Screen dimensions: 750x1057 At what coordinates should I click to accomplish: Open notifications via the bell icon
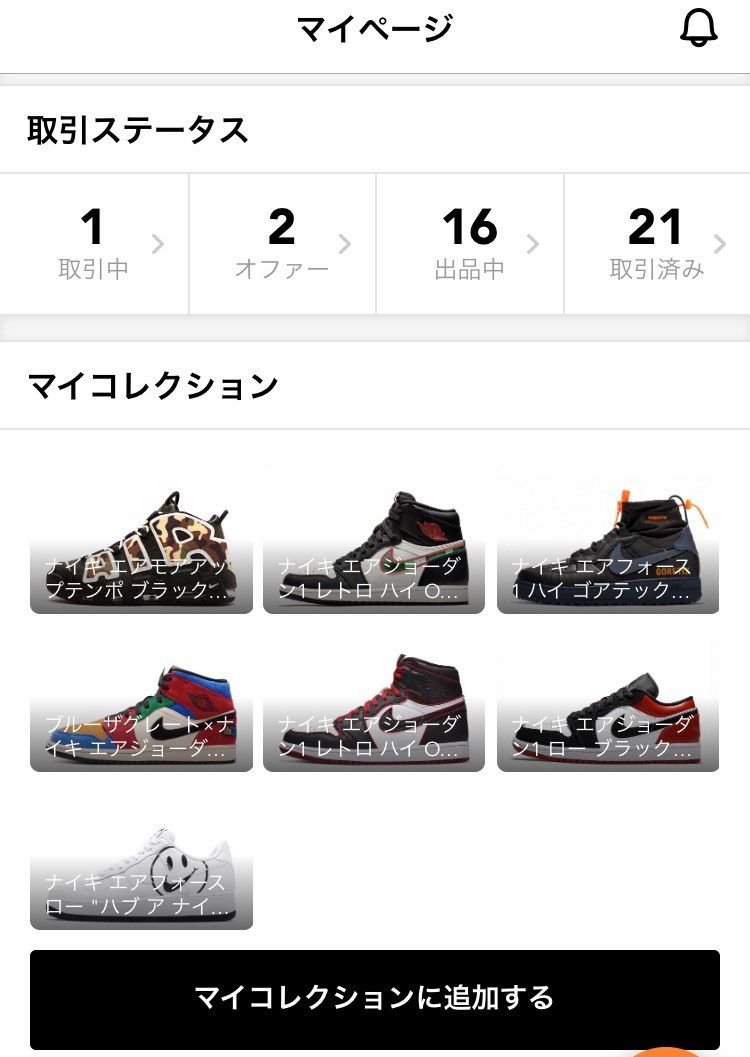pos(697,27)
